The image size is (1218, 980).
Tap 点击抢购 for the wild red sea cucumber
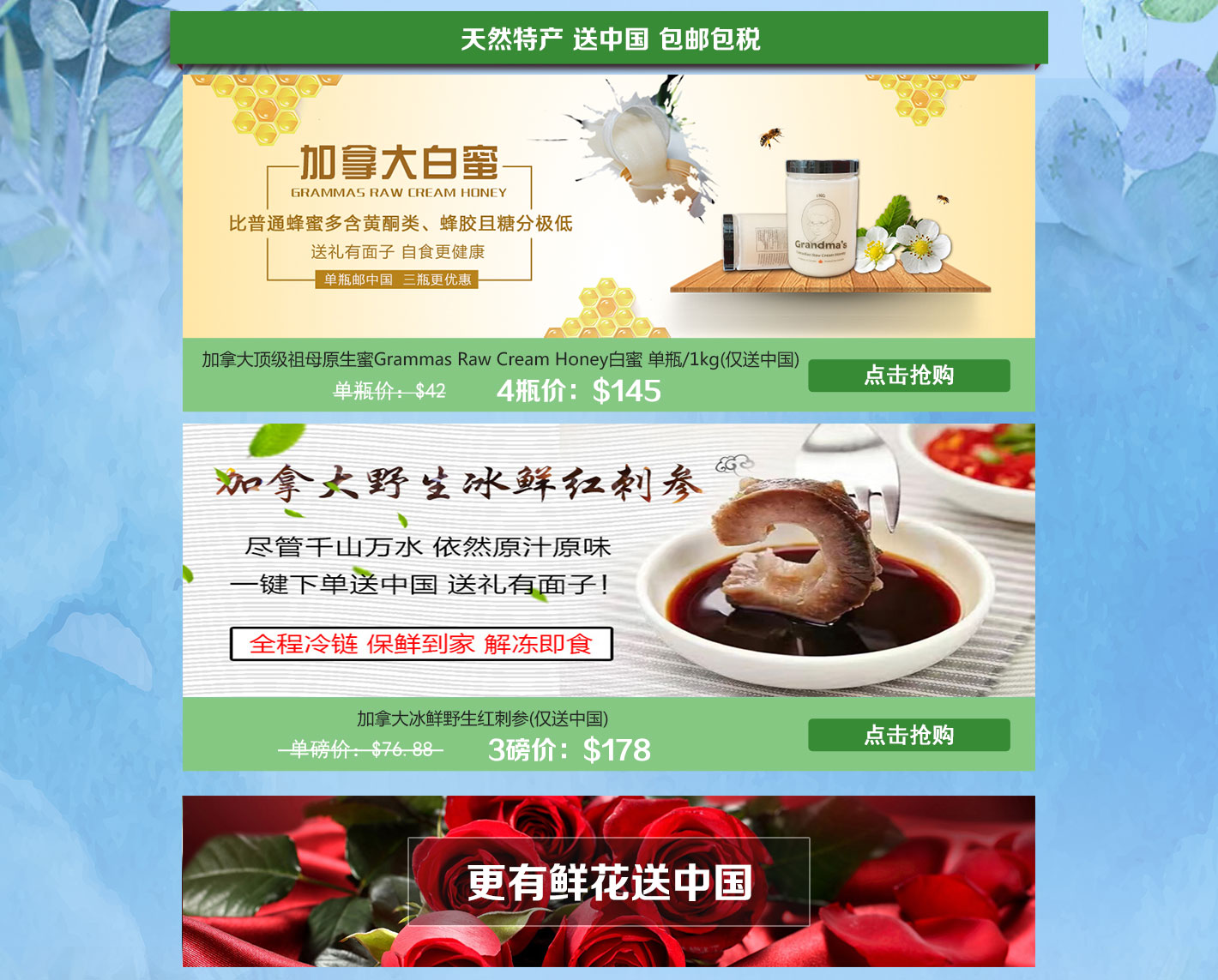(x=908, y=735)
